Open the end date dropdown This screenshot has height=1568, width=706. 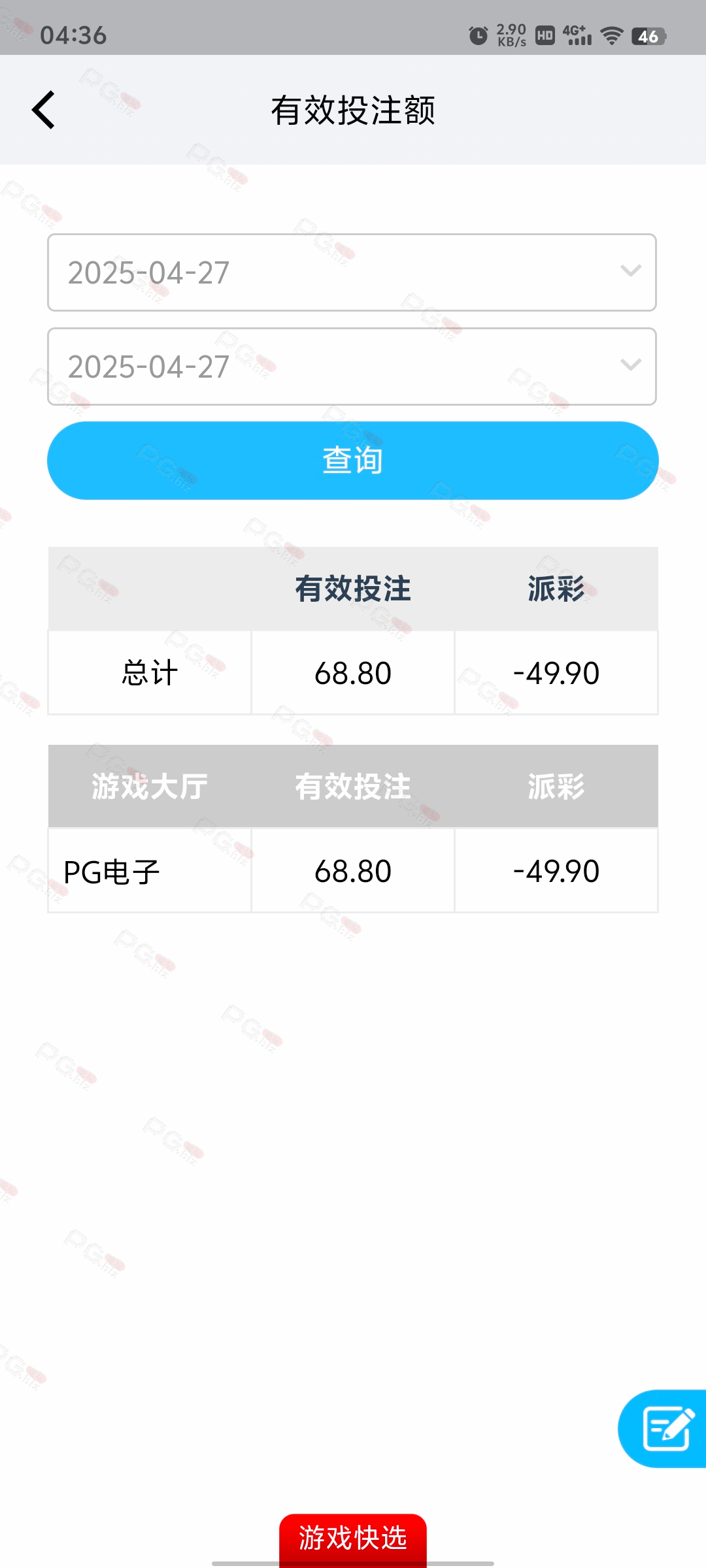coord(352,367)
